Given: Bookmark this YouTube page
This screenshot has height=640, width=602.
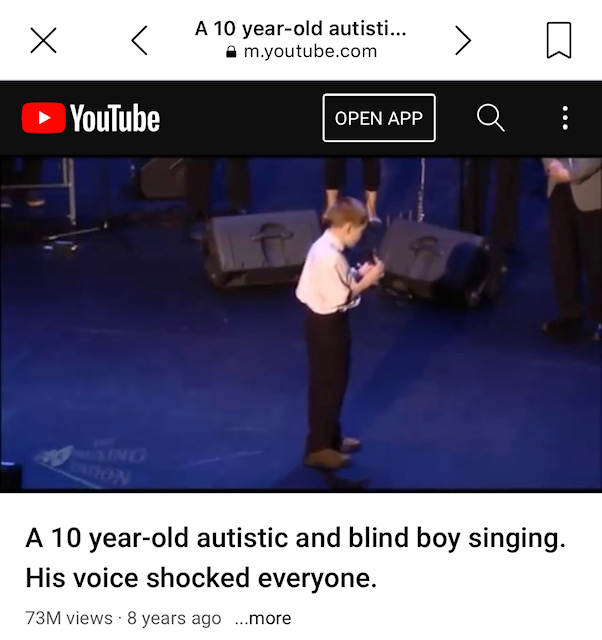Looking at the screenshot, I should tap(559, 40).
